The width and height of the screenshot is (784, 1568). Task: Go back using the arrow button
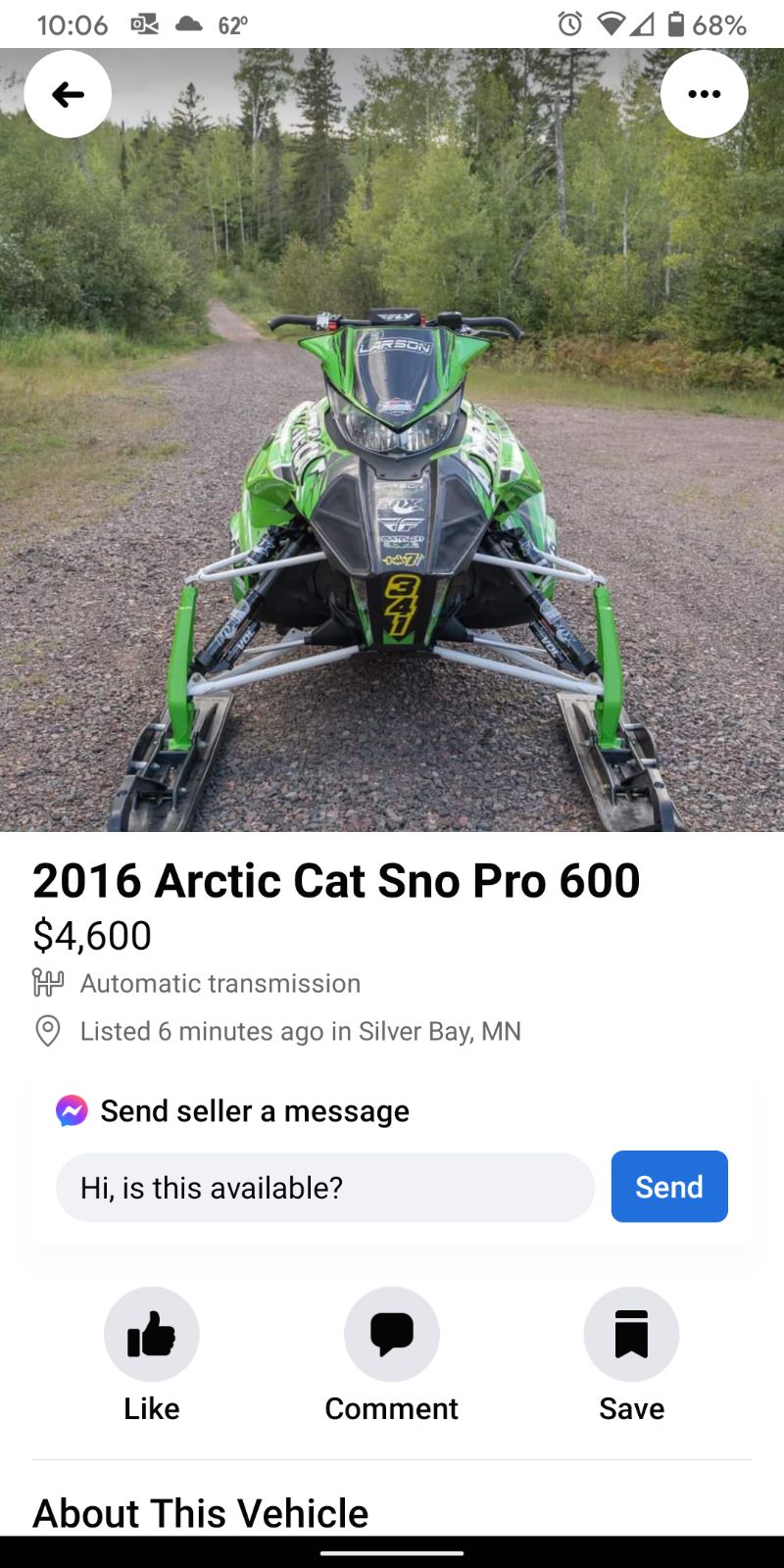68,94
